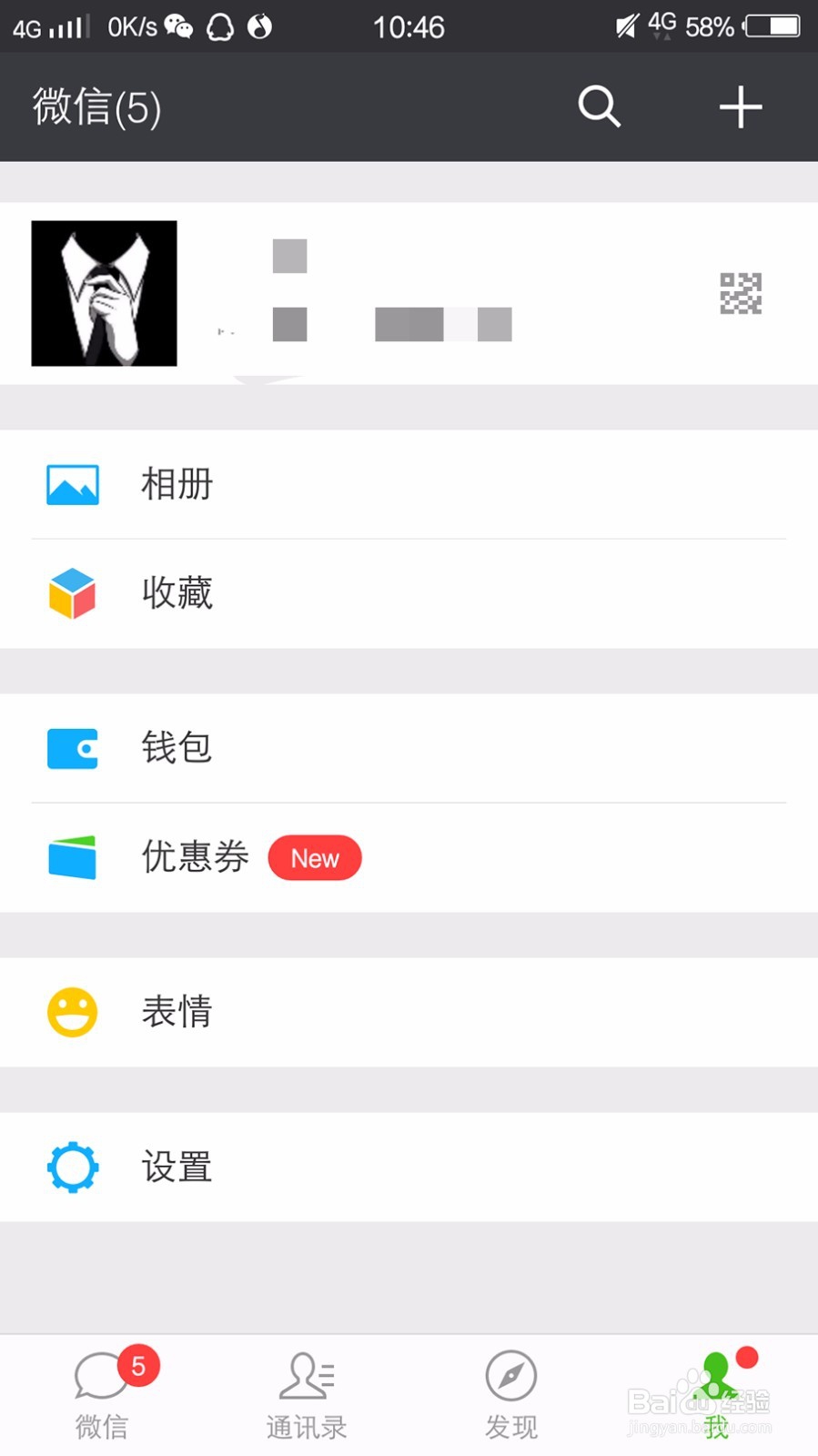Tap the New badge next to 优惠券
Viewport: 818px width, 1456px height.
tap(314, 857)
